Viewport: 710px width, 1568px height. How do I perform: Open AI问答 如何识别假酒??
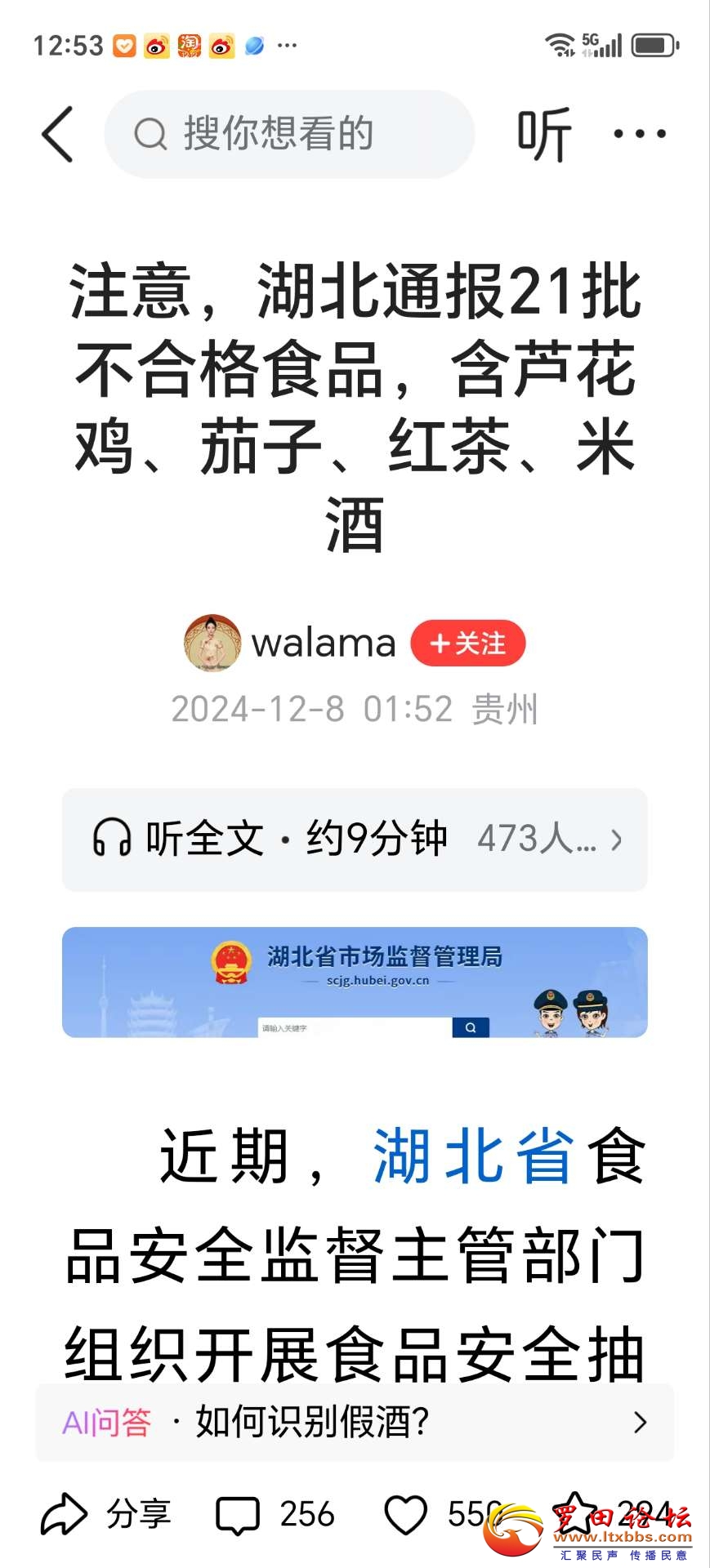(x=355, y=1423)
